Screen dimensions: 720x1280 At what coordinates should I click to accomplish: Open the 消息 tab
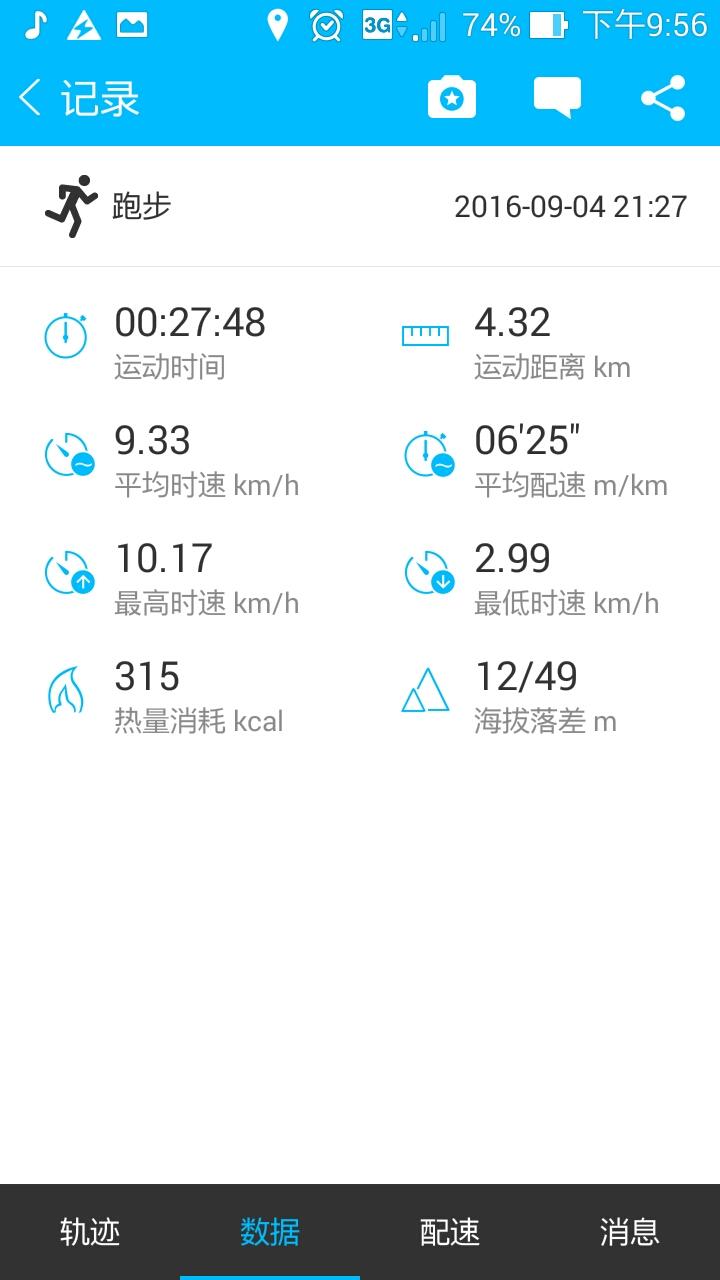tap(630, 1232)
